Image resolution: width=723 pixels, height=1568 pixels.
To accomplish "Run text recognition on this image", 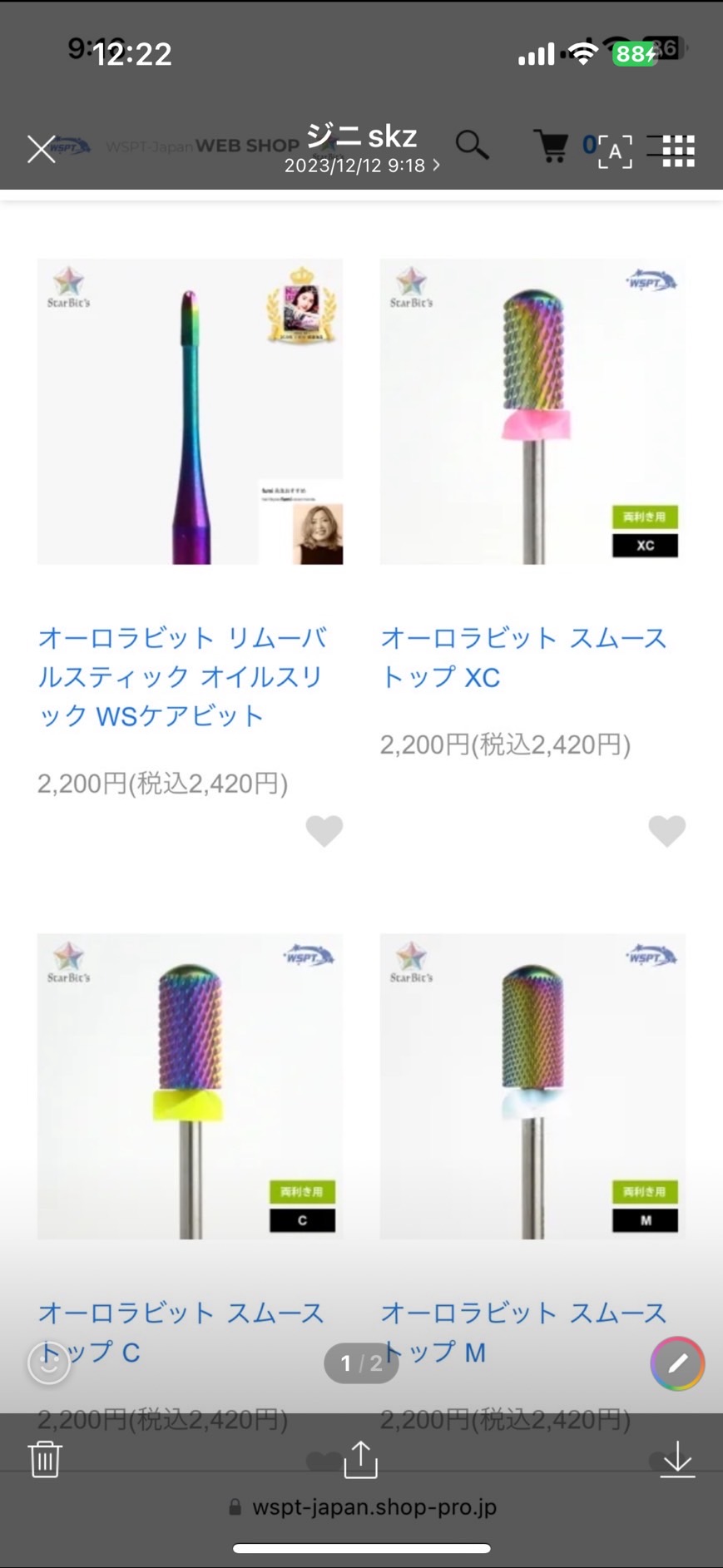I will click(615, 151).
